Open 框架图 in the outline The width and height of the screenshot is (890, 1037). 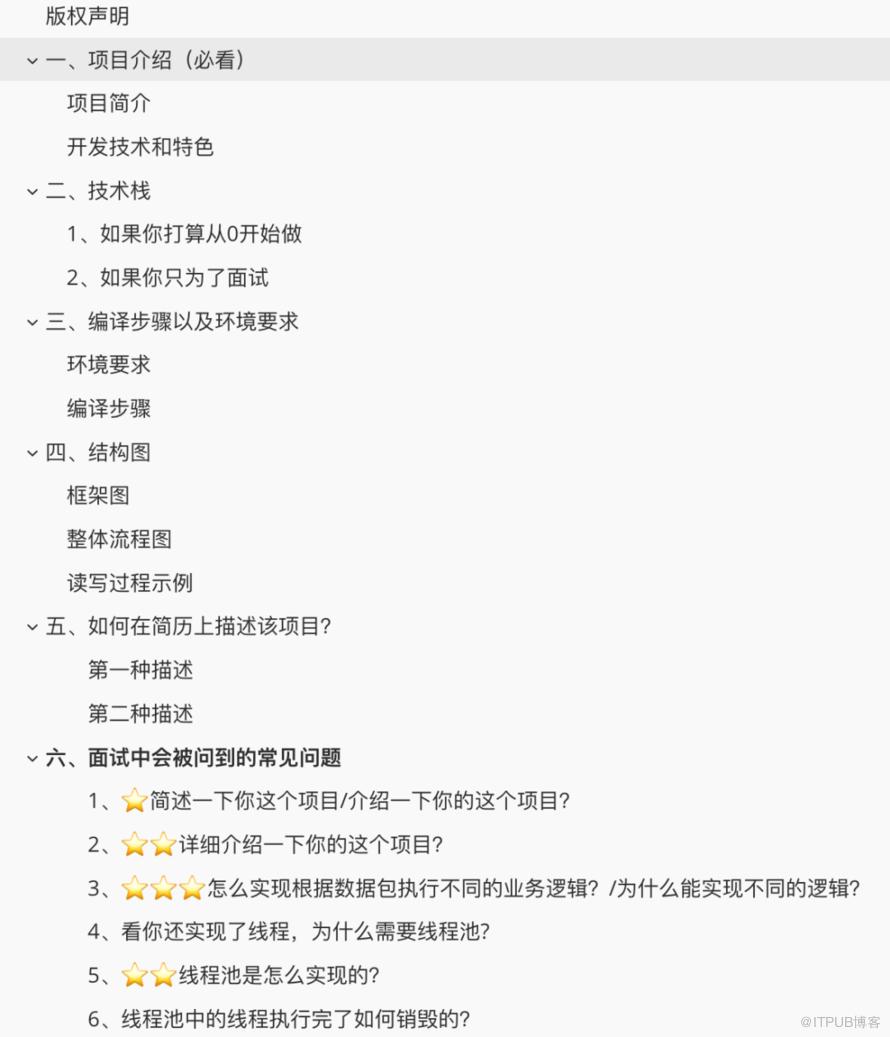98,496
